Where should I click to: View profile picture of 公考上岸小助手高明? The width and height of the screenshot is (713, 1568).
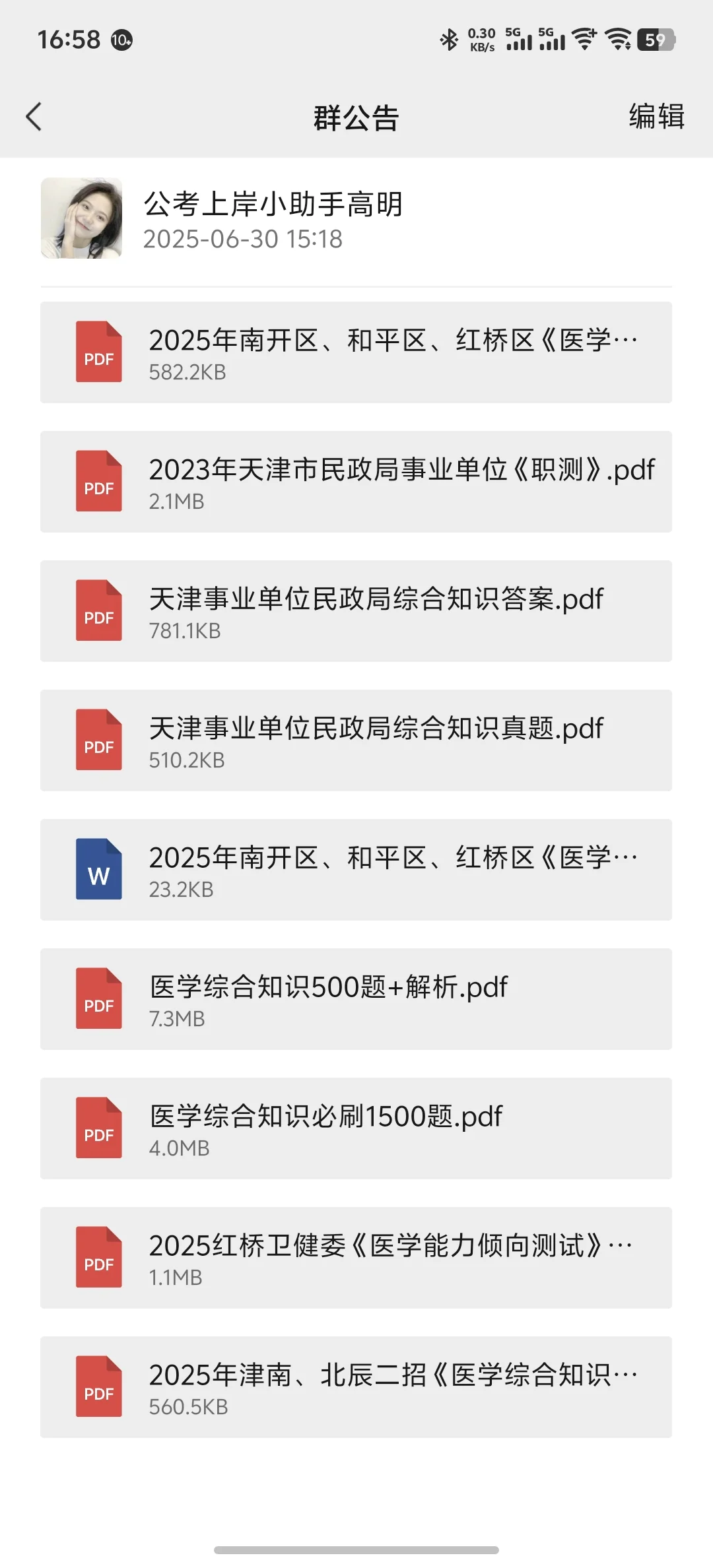(x=81, y=218)
